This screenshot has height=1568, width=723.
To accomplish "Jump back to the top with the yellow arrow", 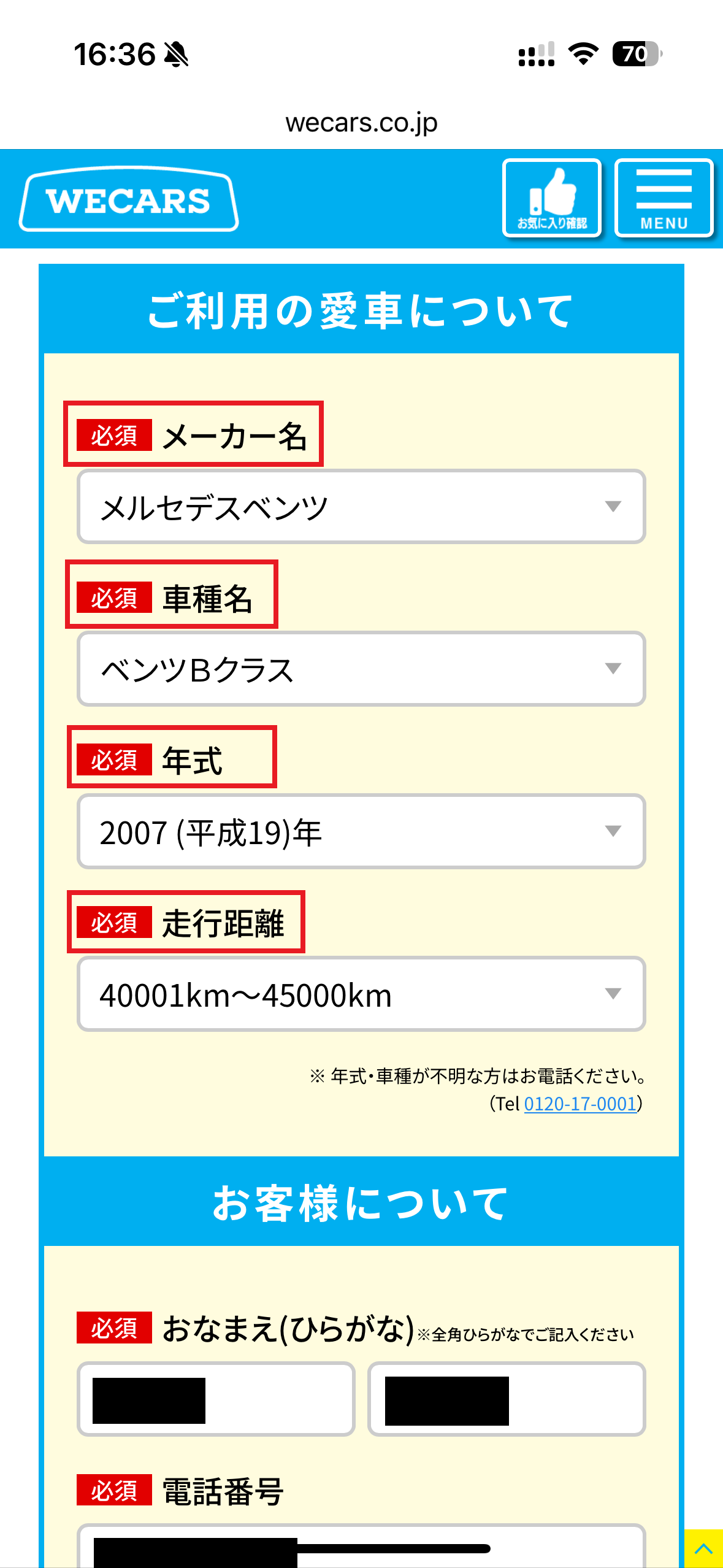I will click(x=703, y=1548).
